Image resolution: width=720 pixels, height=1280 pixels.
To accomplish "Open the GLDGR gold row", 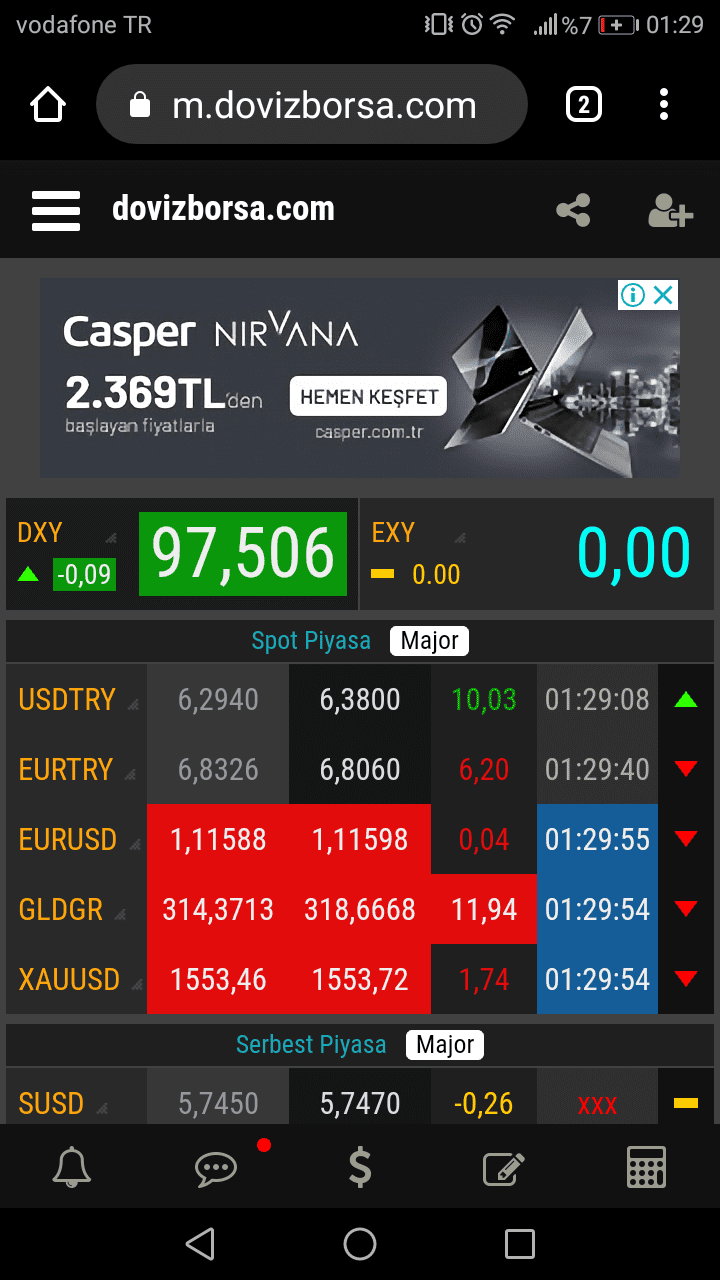I will pos(360,909).
